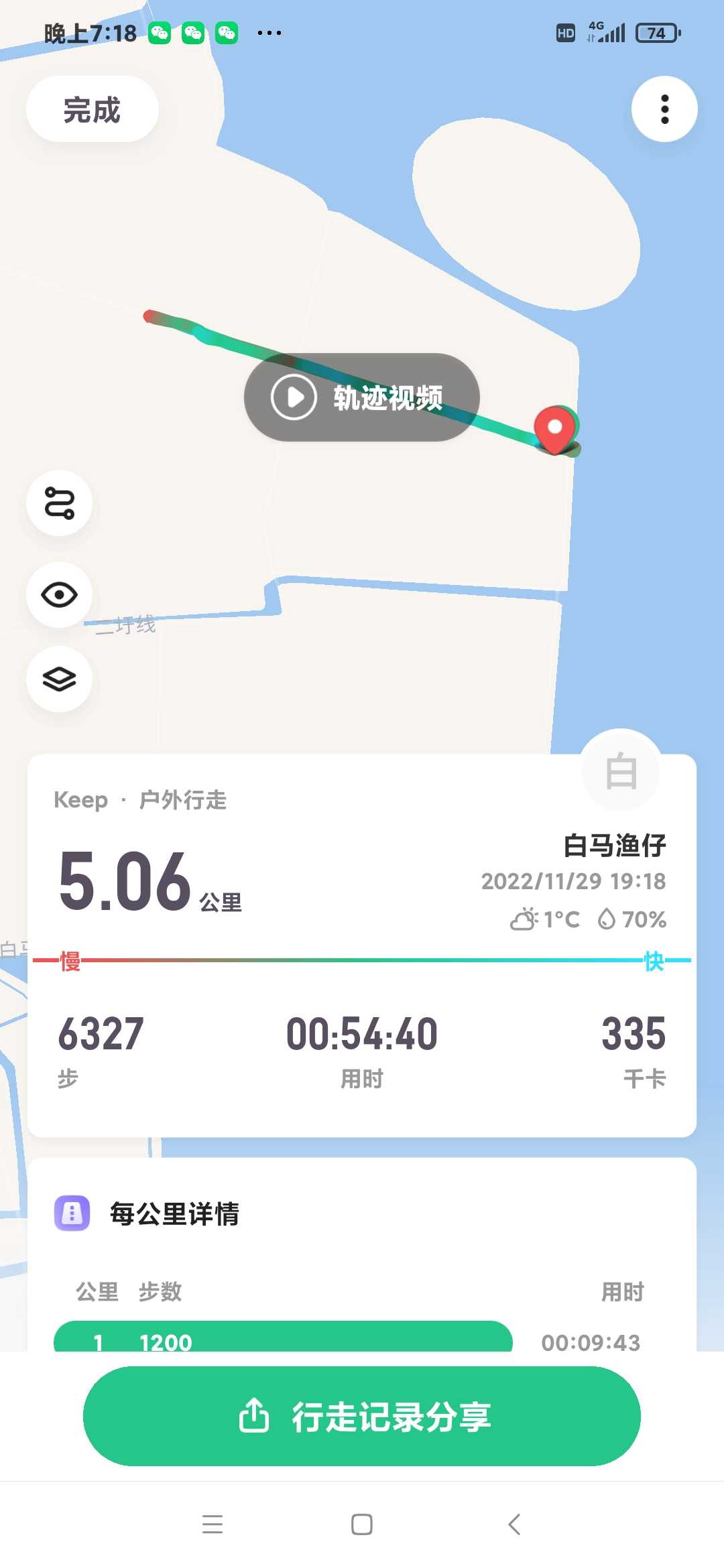Open the route path options icon
Image resolution: width=724 pixels, height=1568 pixels.
pos(59,503)
